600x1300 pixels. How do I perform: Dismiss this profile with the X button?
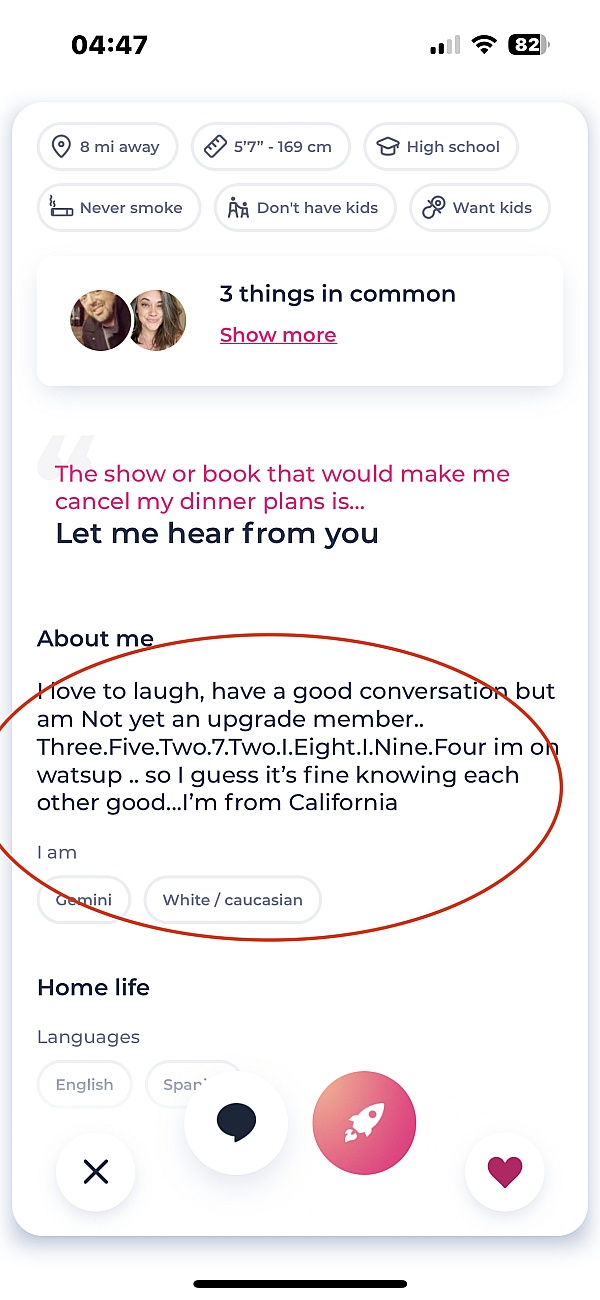click(x=96, y=1171)
